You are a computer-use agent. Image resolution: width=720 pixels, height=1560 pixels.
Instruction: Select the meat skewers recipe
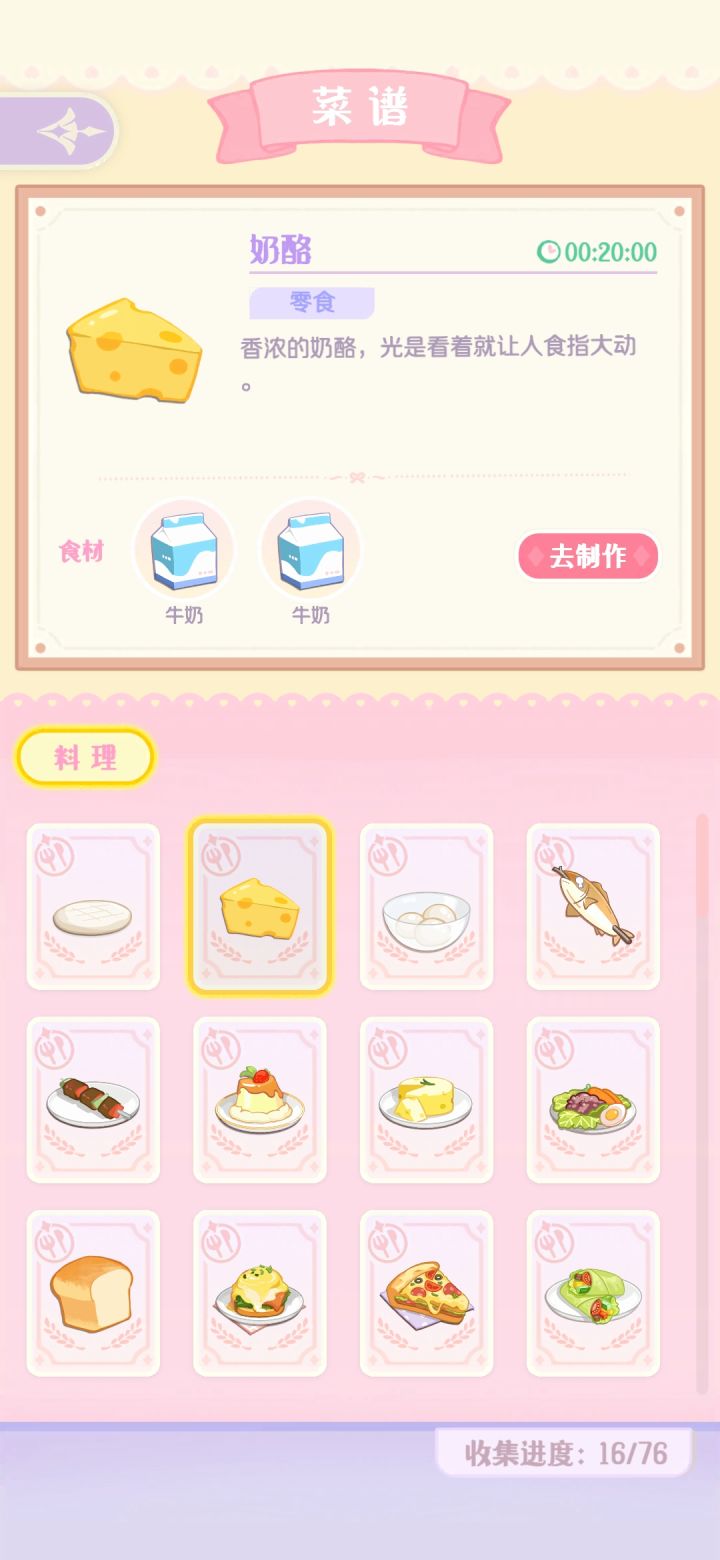93,1100
